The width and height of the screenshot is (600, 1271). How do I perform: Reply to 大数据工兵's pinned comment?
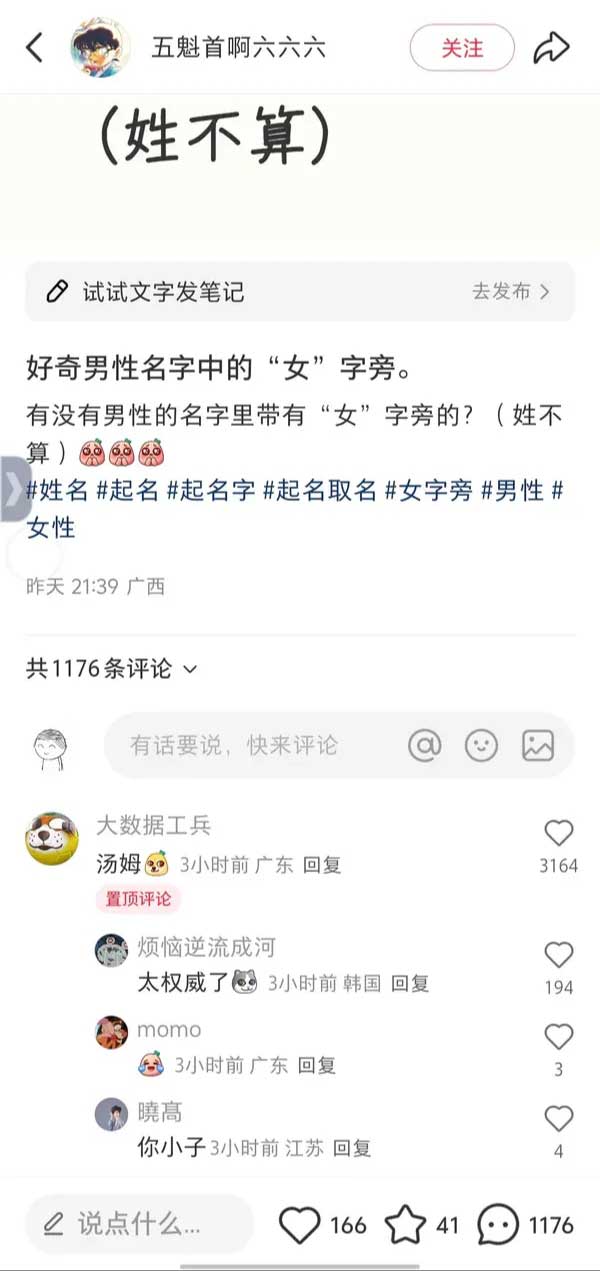pyautogui.click(x=322, y=865)
